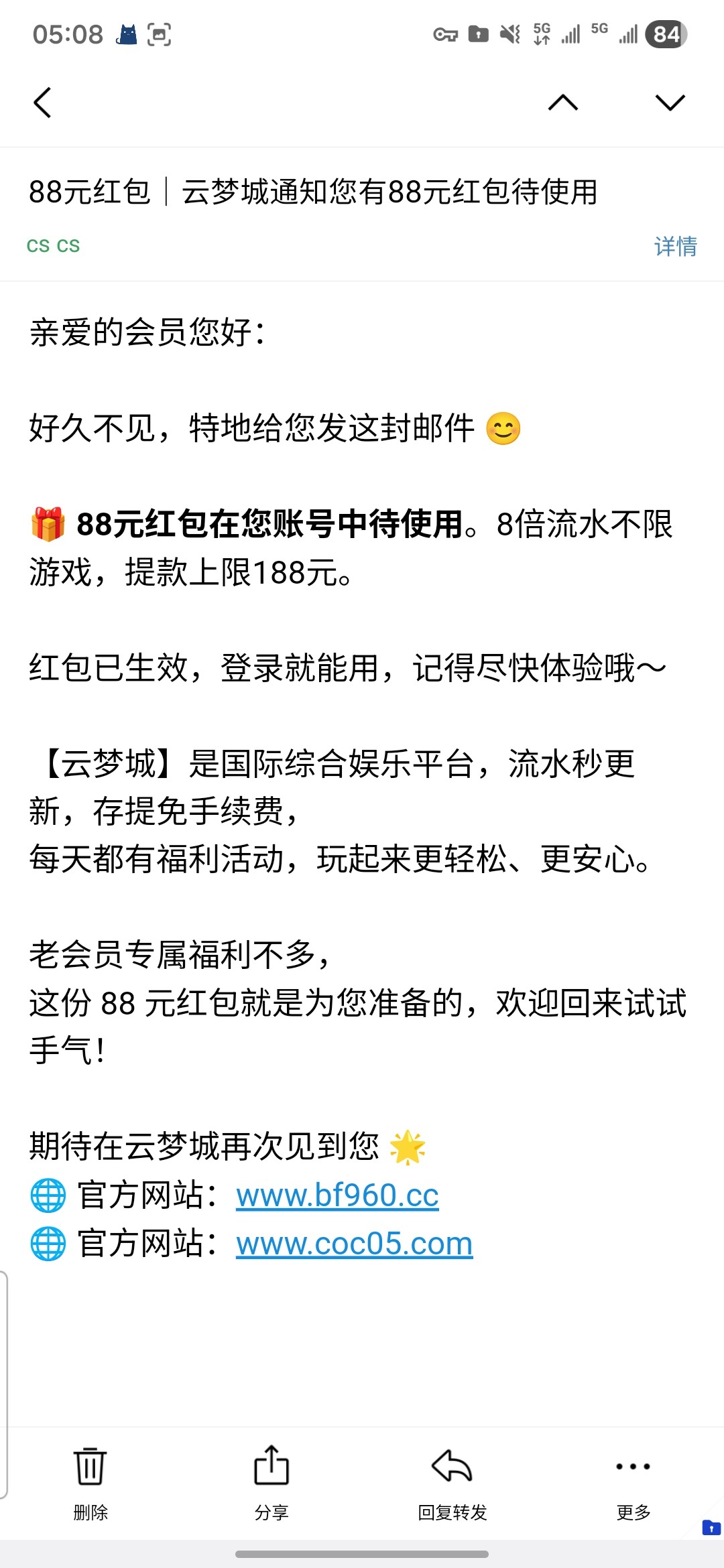Jump to the previous email
Screen dimensions: 724x1568
click(562, 103)
